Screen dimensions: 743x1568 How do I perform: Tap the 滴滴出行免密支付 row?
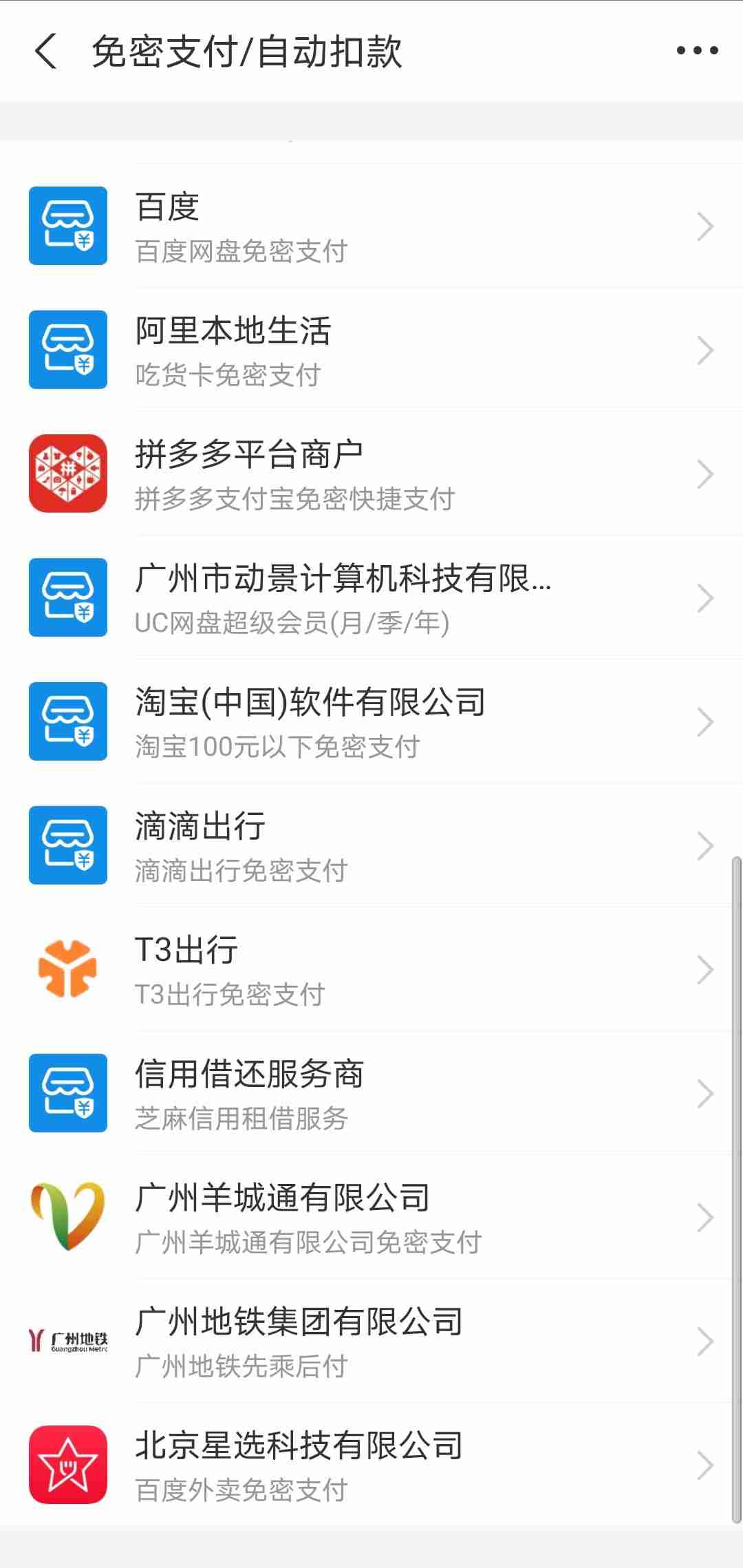tap(371, 846)
